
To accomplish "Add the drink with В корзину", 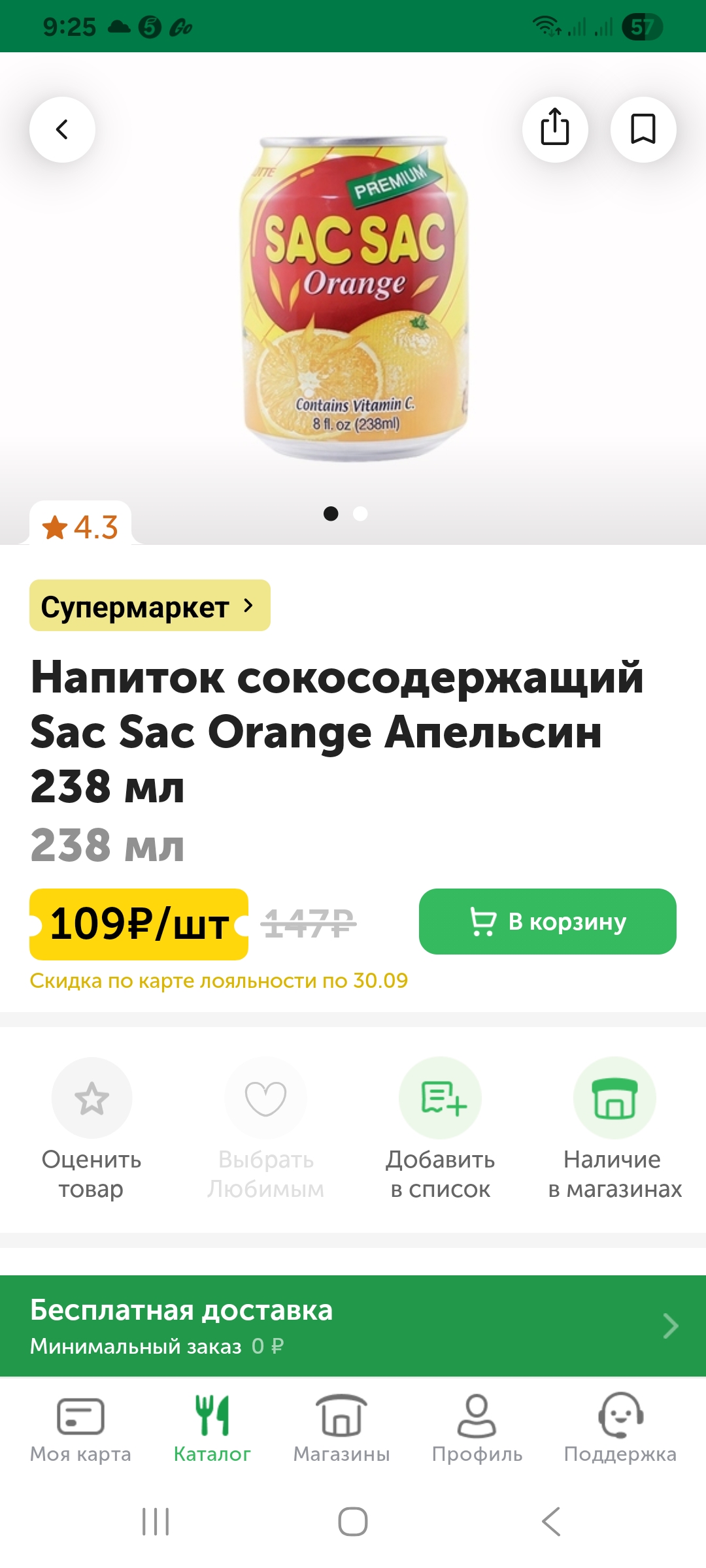I will 547,921.
